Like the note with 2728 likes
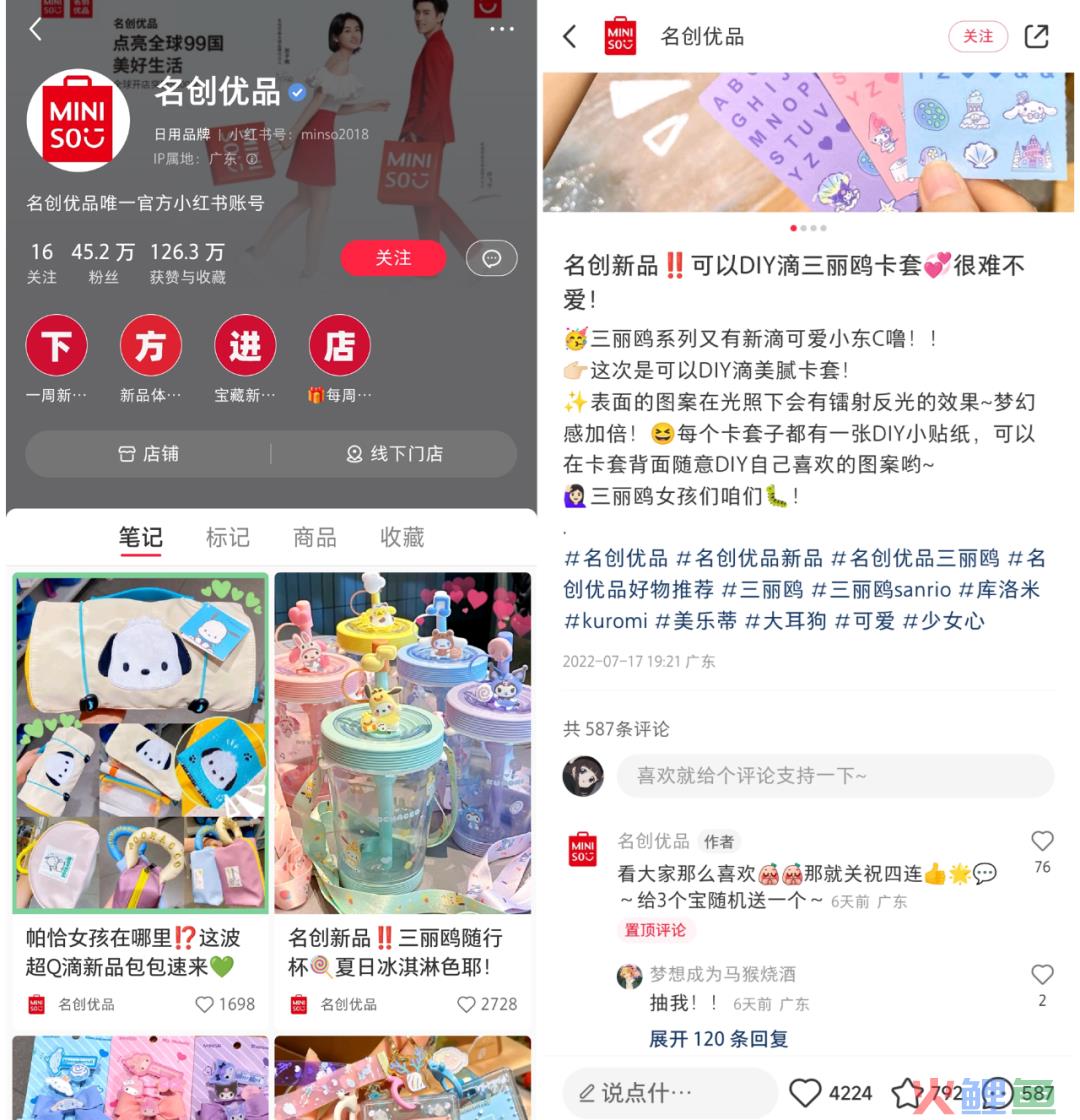Viewport: 1080px width, 1120px height. 466,1004
